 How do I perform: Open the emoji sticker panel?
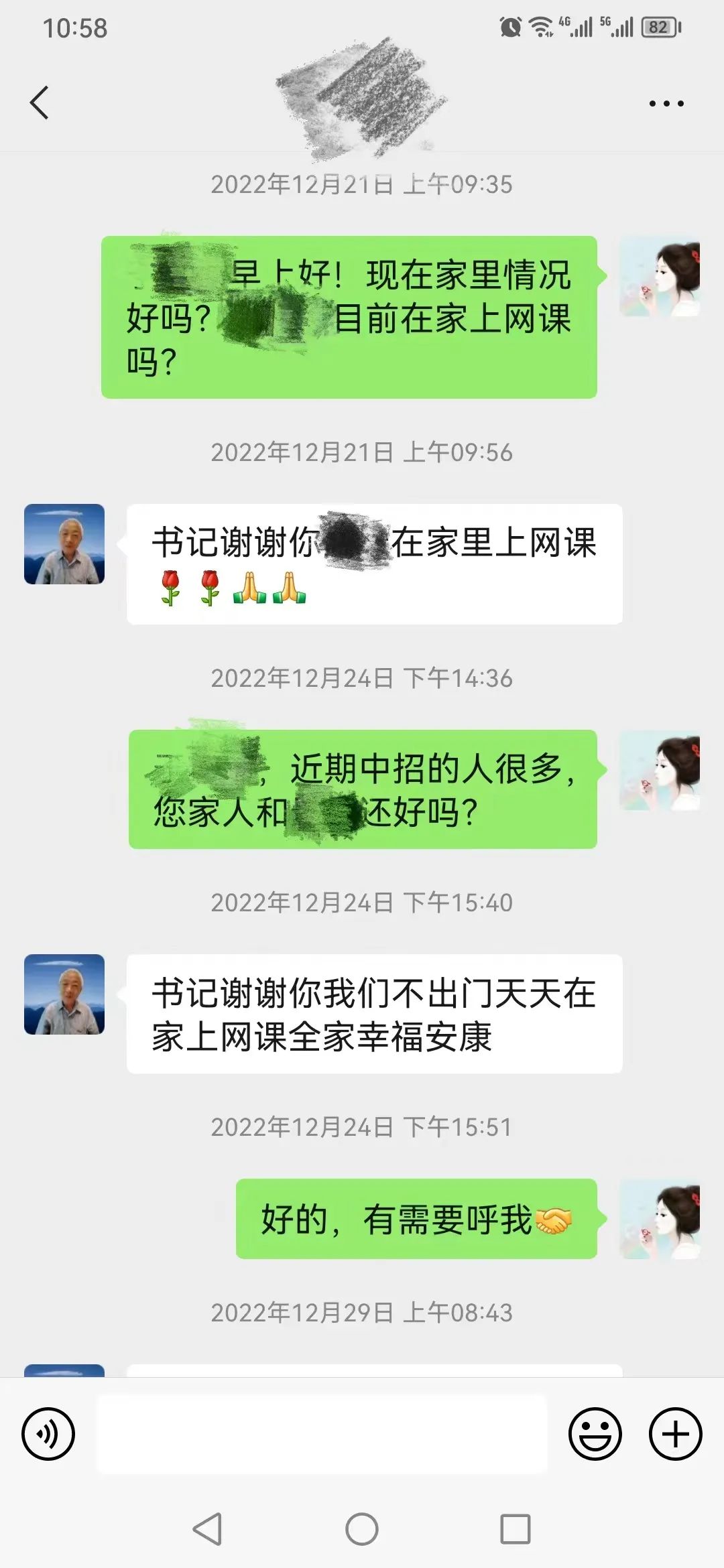(595, 1434)
